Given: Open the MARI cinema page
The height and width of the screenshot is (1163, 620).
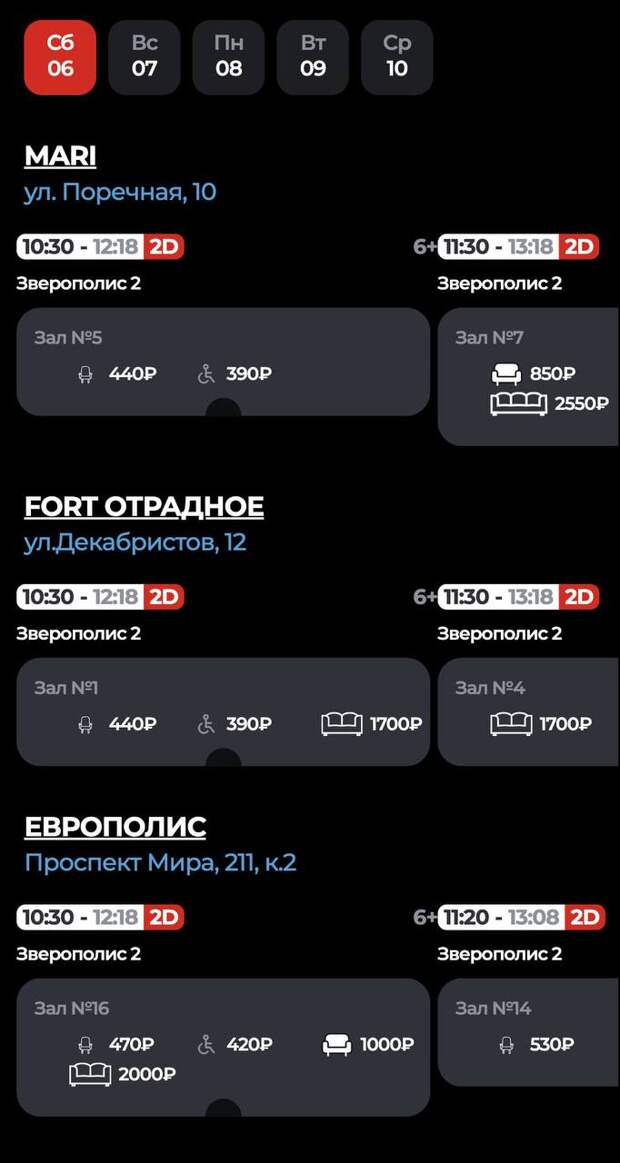Looking at the screenshot, I should [60, 156].
